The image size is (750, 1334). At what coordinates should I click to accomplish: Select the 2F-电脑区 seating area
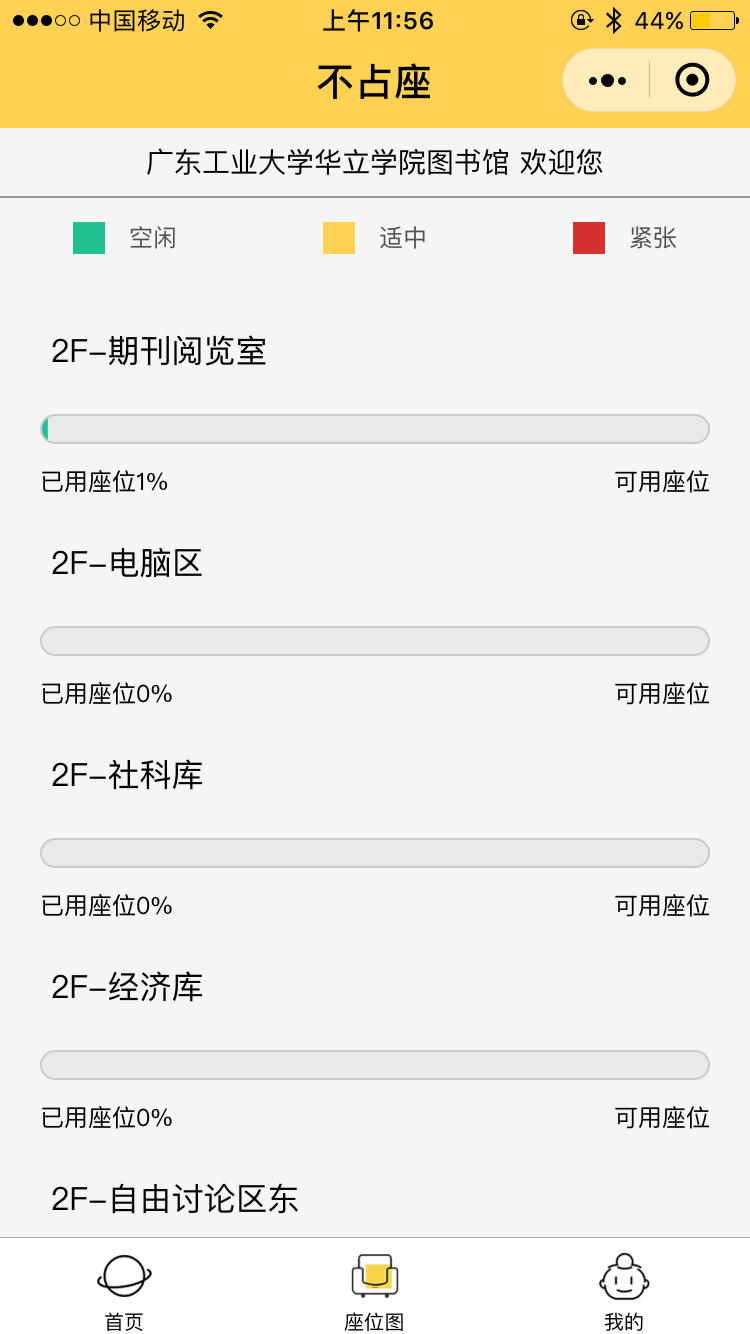(x=128, y=564)
